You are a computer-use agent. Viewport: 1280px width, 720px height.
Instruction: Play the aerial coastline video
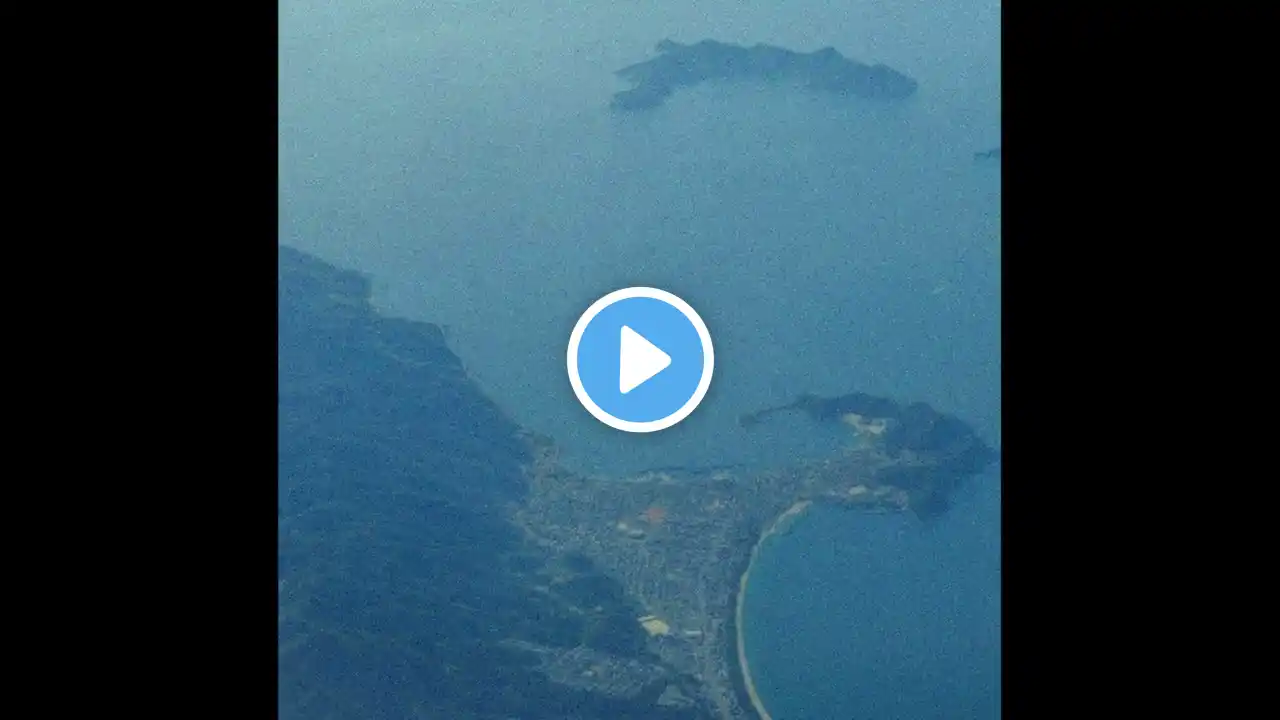pyautogui.click(x=640, y=360)
